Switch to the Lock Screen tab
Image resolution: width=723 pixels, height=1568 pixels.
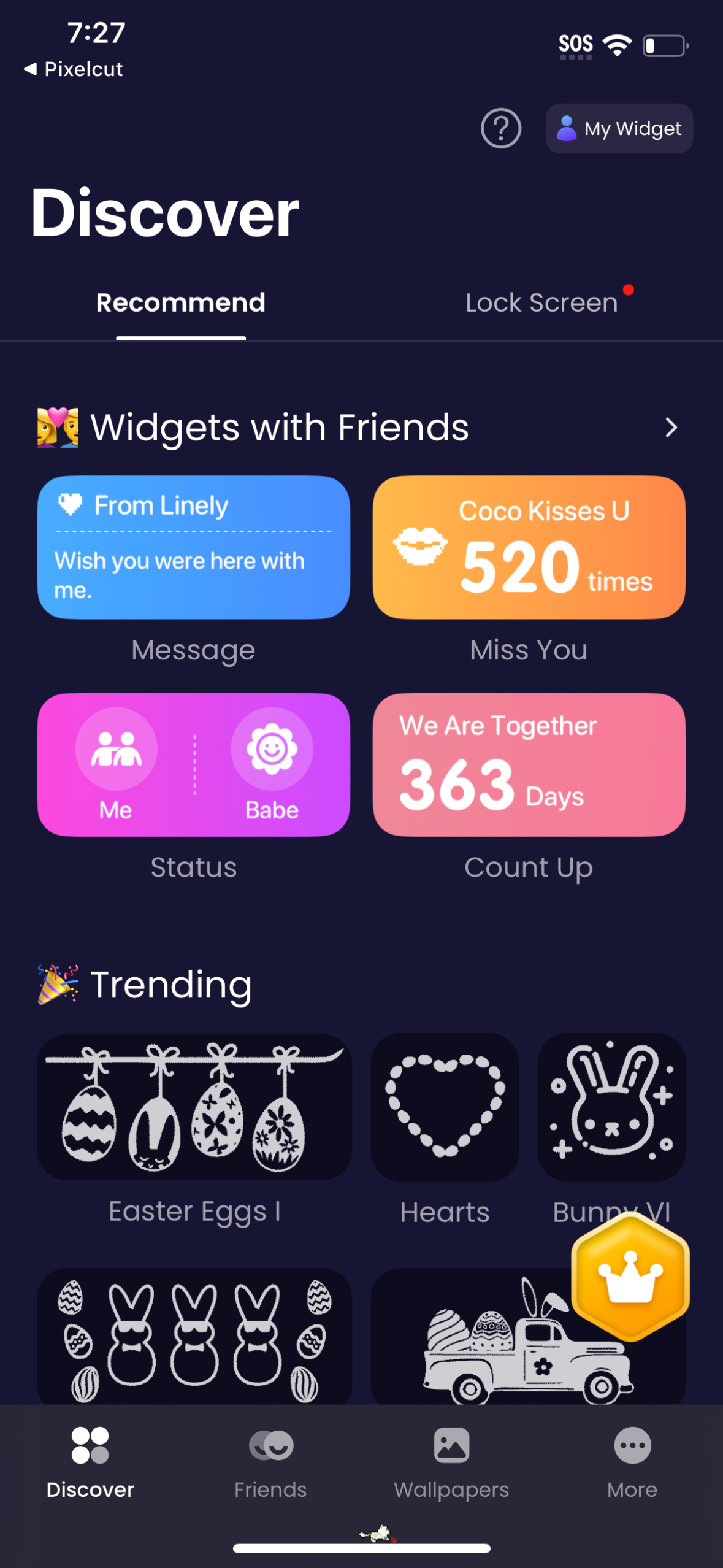(542, 302)
